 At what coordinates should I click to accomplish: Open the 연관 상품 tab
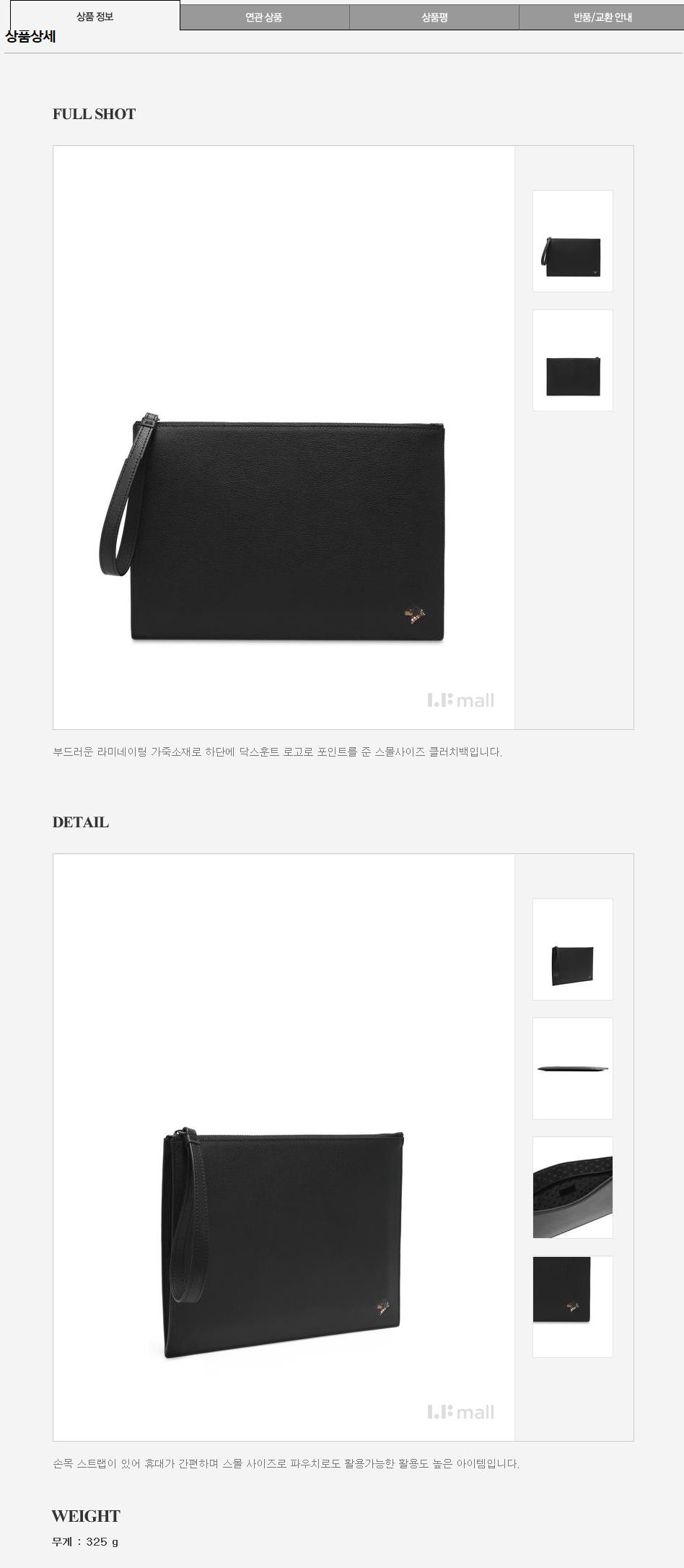click(264, 17)
